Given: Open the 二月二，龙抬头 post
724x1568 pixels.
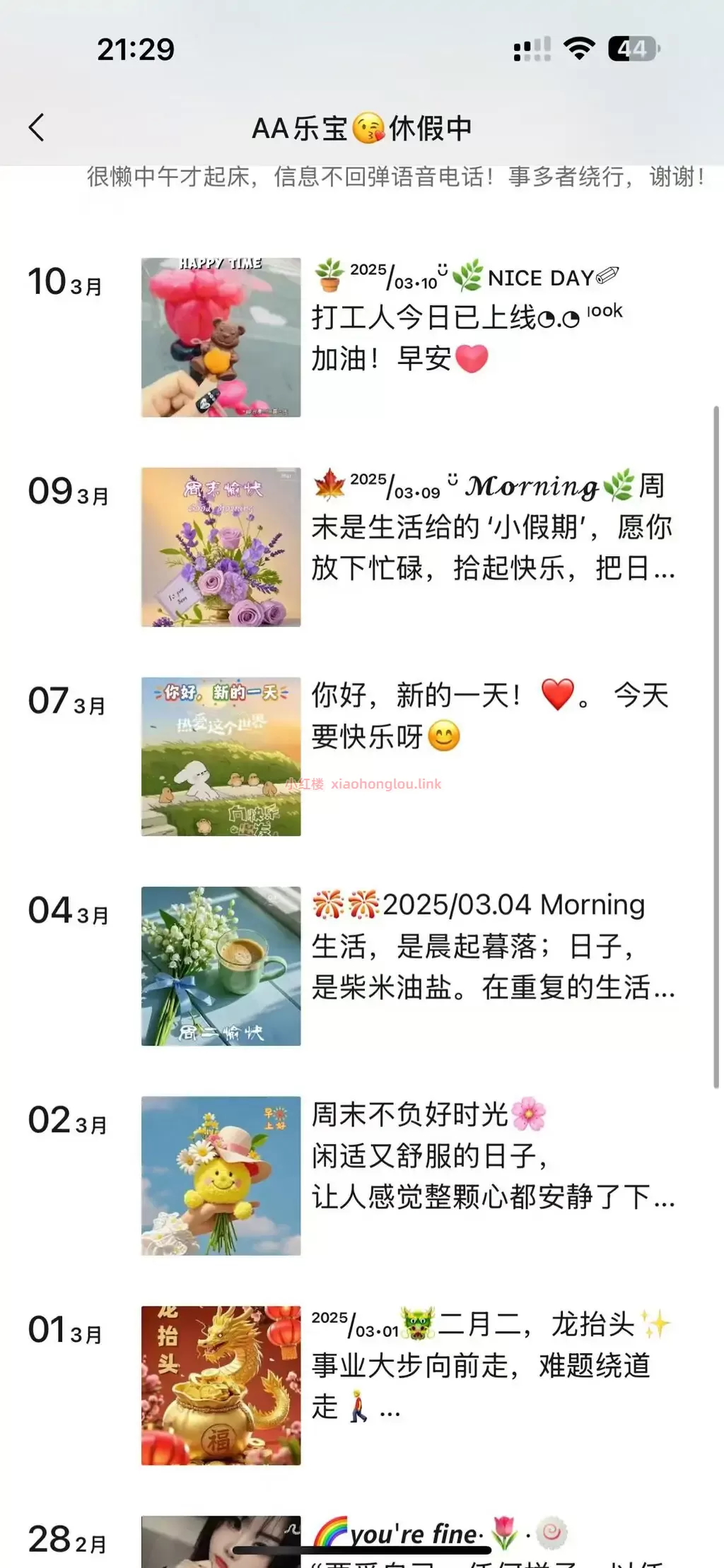Looking at the screenshot, I should [x=489, y=1364].
